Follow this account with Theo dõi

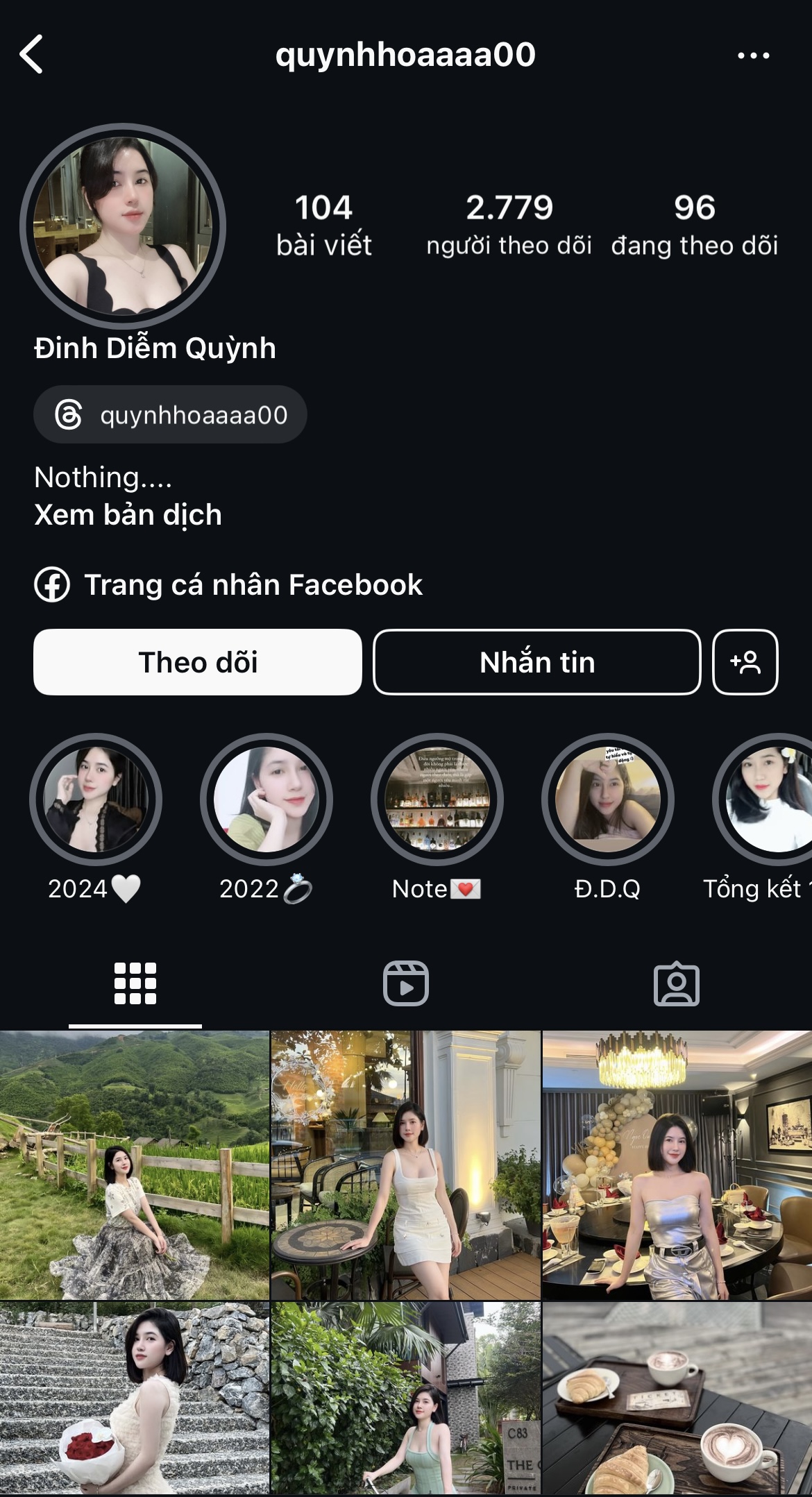click(198, 662)
